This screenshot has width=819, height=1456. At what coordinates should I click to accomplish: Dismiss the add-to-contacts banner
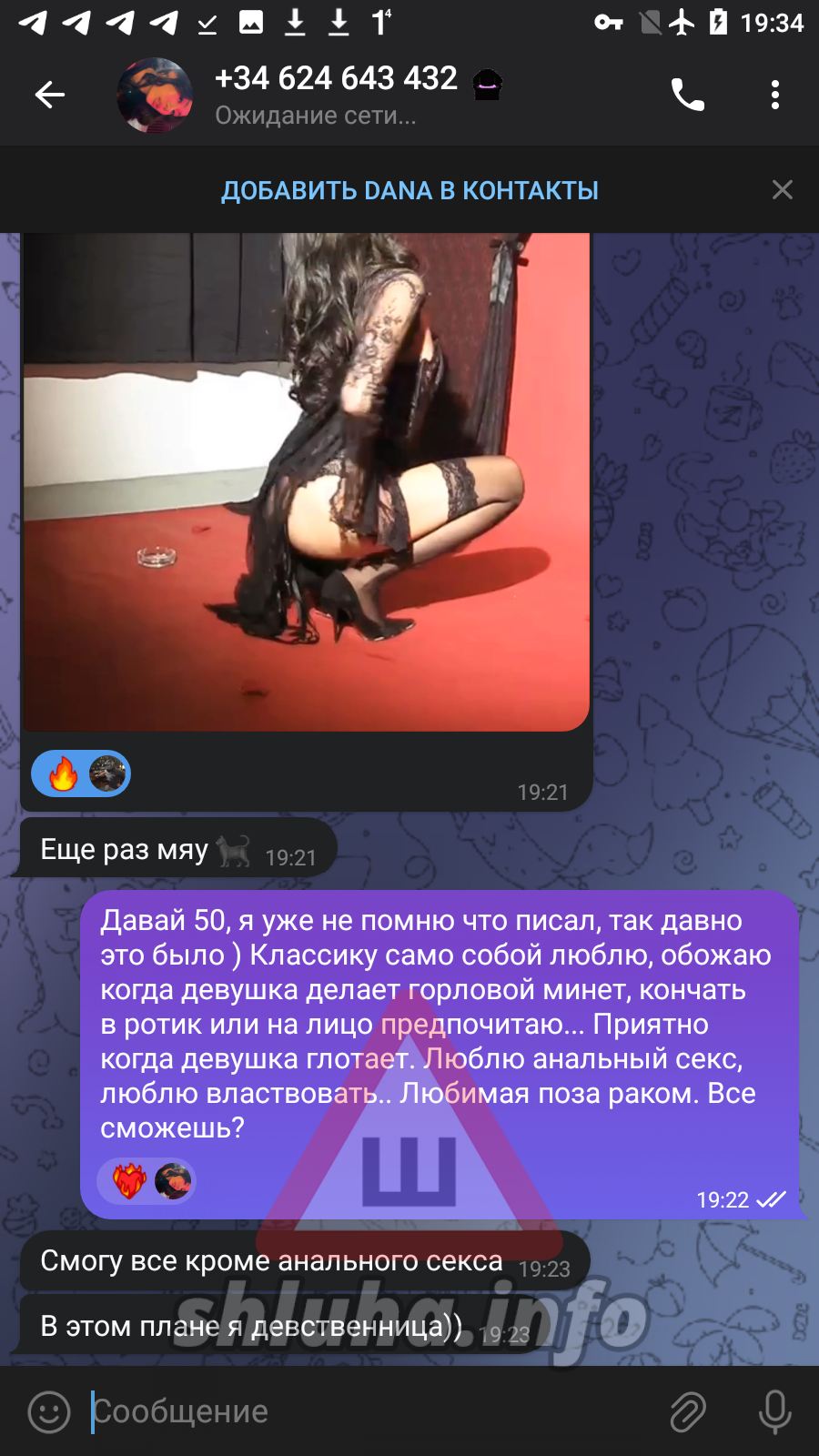tap(782, 189)
